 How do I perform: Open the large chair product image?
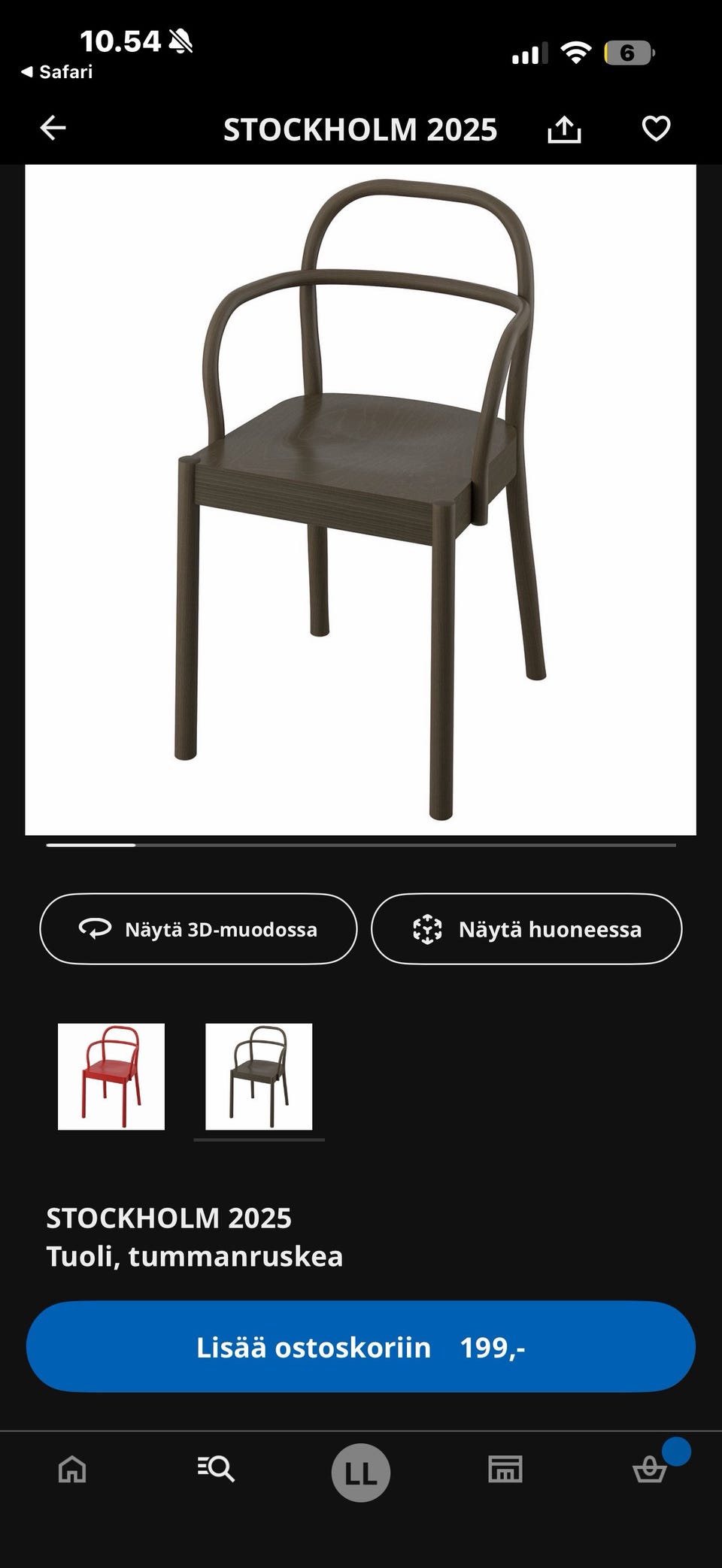click(x=360, y=500)
